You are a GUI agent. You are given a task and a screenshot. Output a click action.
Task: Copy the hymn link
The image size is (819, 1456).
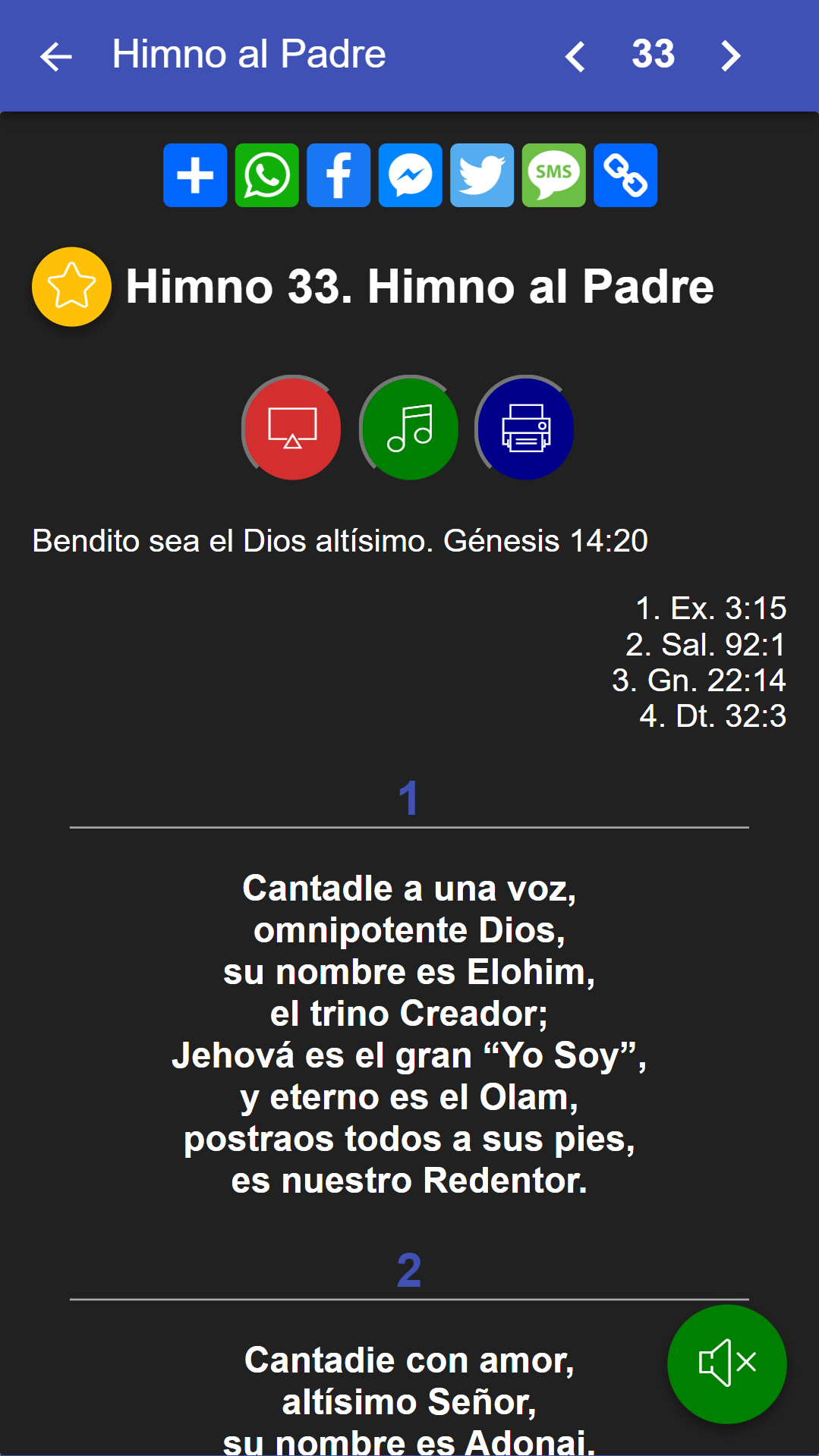[625, 175]
